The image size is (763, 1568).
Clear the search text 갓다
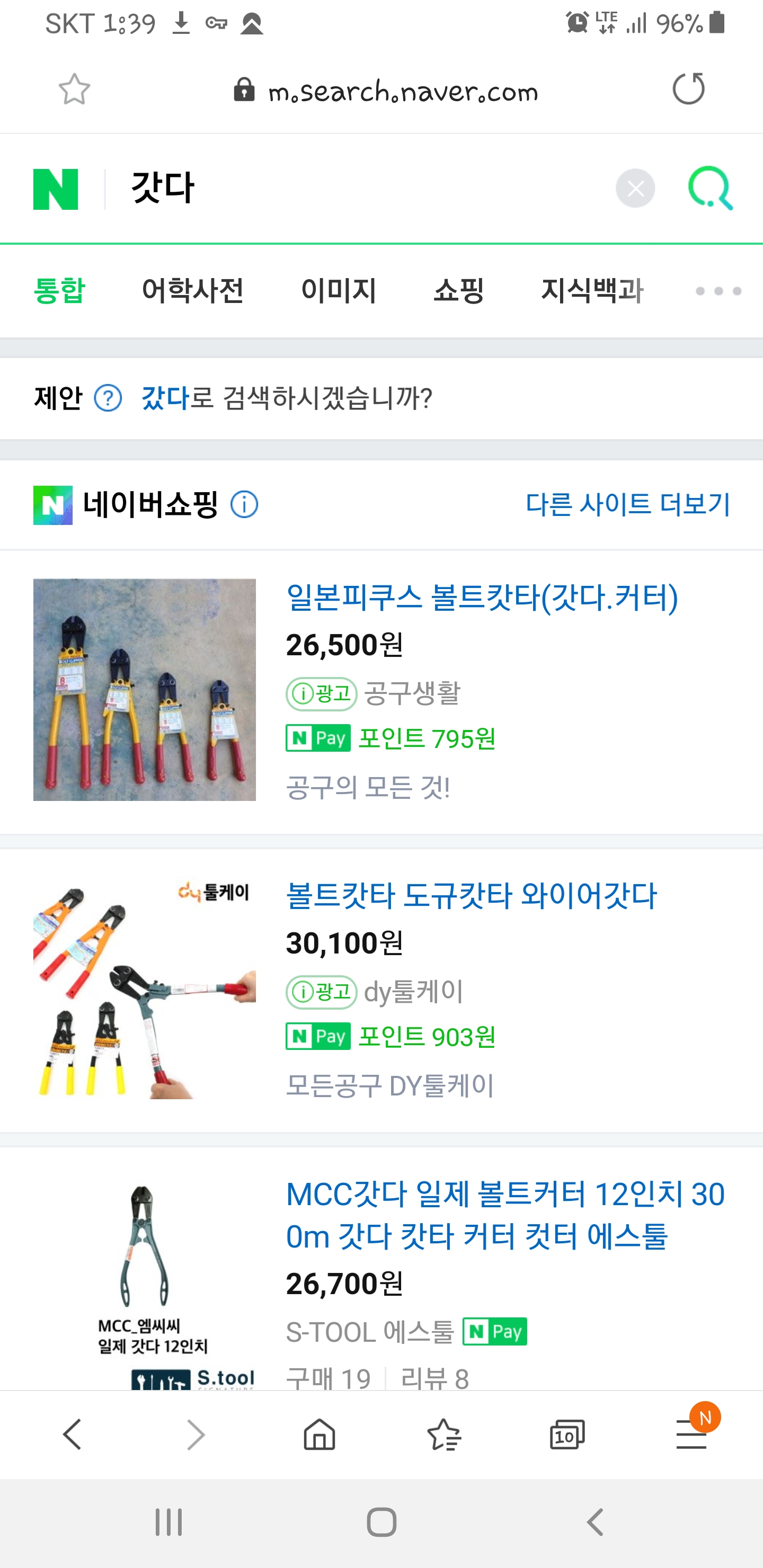pos(635,188)
